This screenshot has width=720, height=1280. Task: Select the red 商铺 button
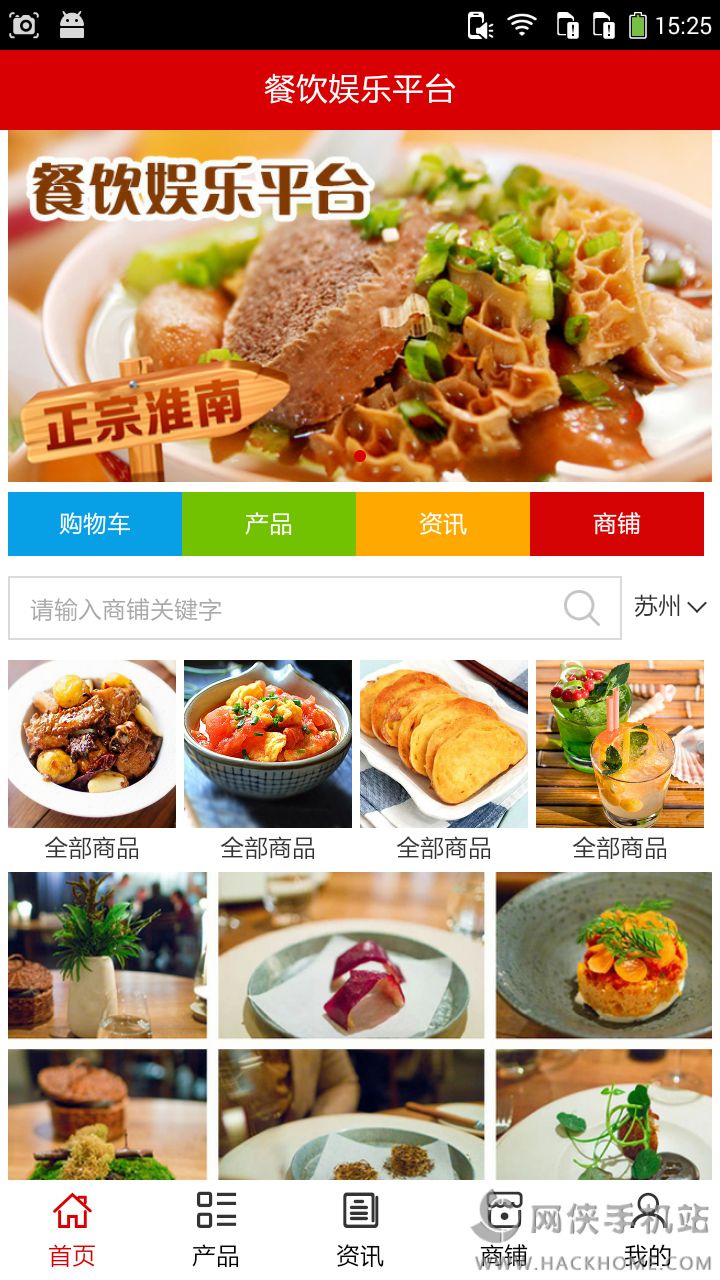617,524
